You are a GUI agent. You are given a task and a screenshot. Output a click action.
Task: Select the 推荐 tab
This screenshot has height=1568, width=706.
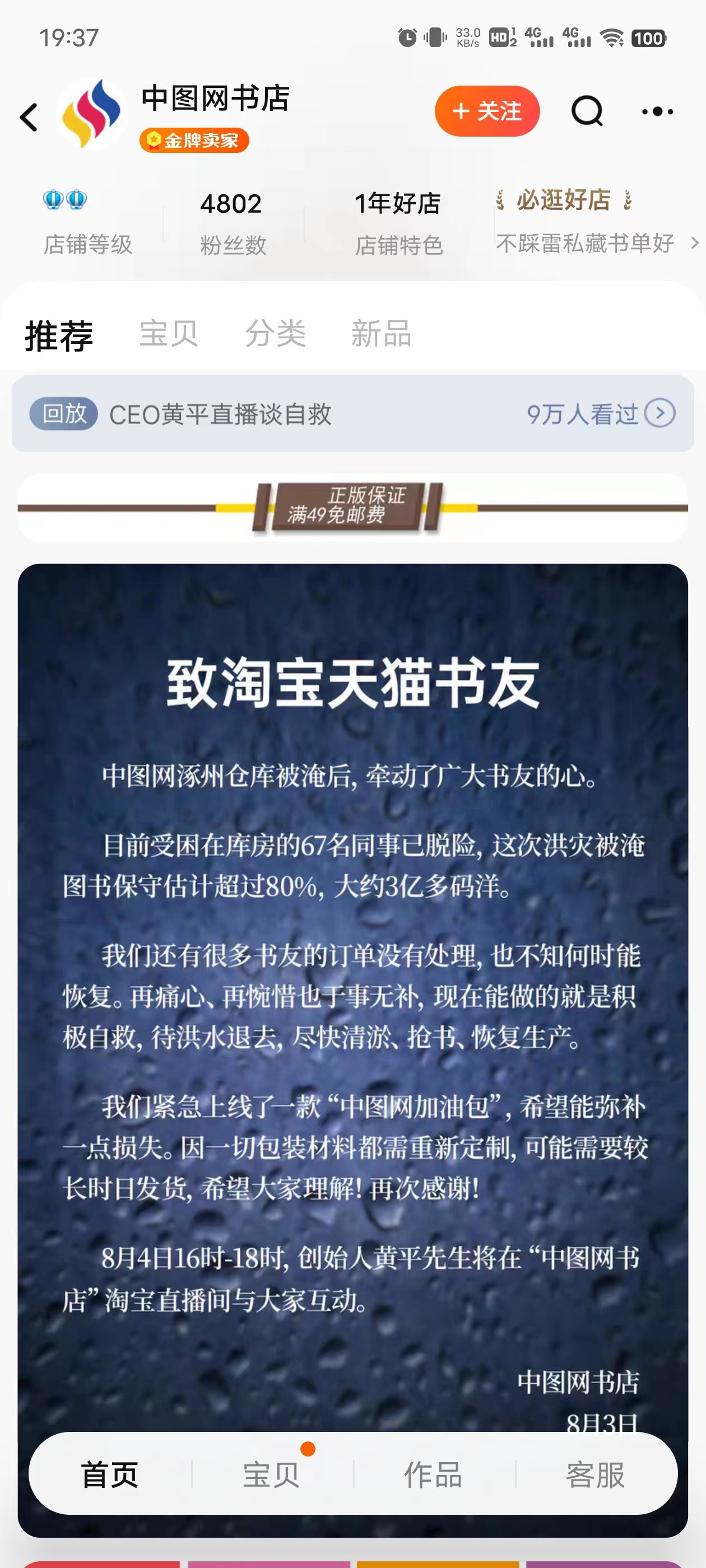point(59,335)
